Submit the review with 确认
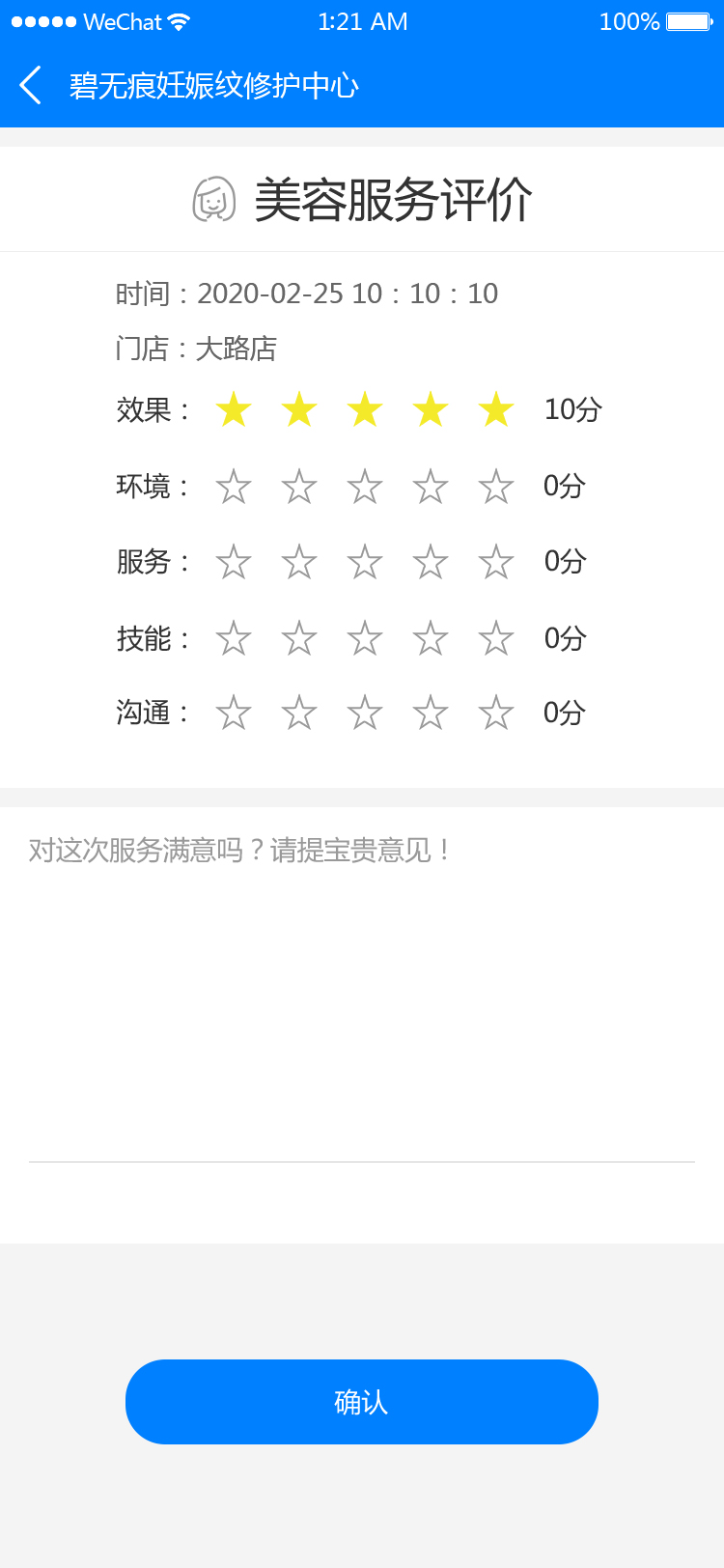Screen dimensions: 724x1568 coord(362,1401)
